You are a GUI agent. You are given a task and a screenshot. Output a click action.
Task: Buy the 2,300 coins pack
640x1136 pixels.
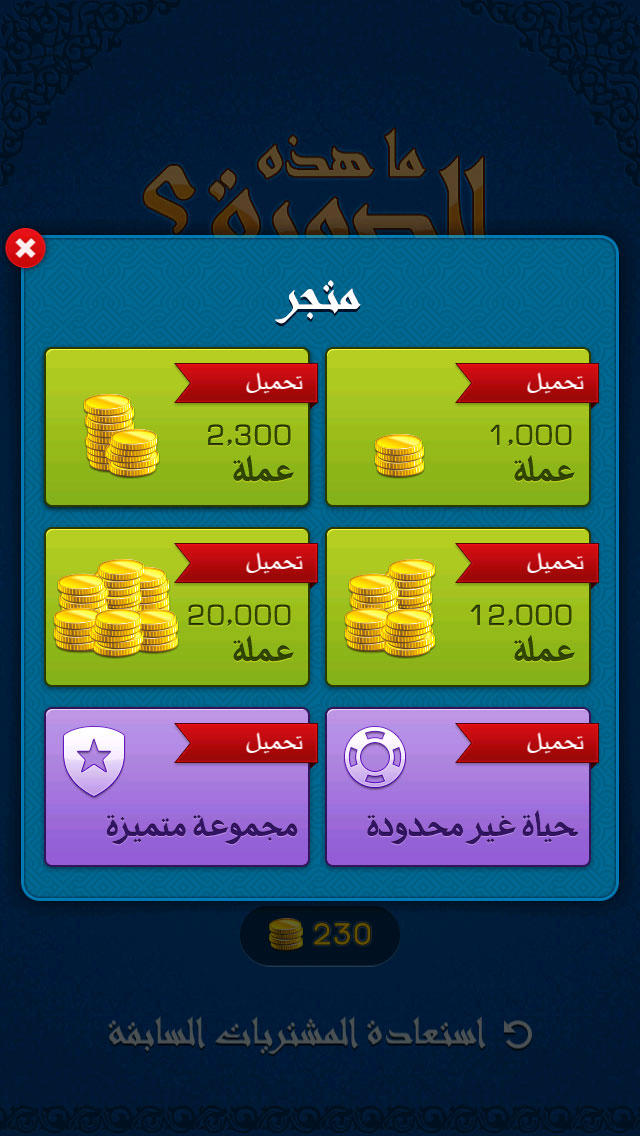click(x=177, y=427)
